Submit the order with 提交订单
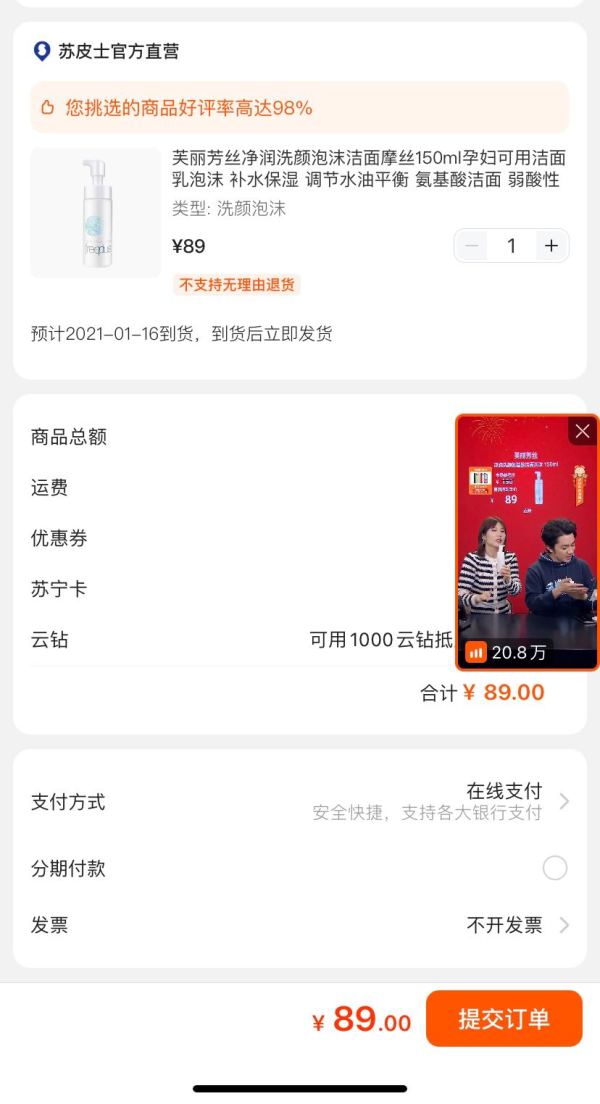This screenshot has width=600, height=1104. (503, 1019)
